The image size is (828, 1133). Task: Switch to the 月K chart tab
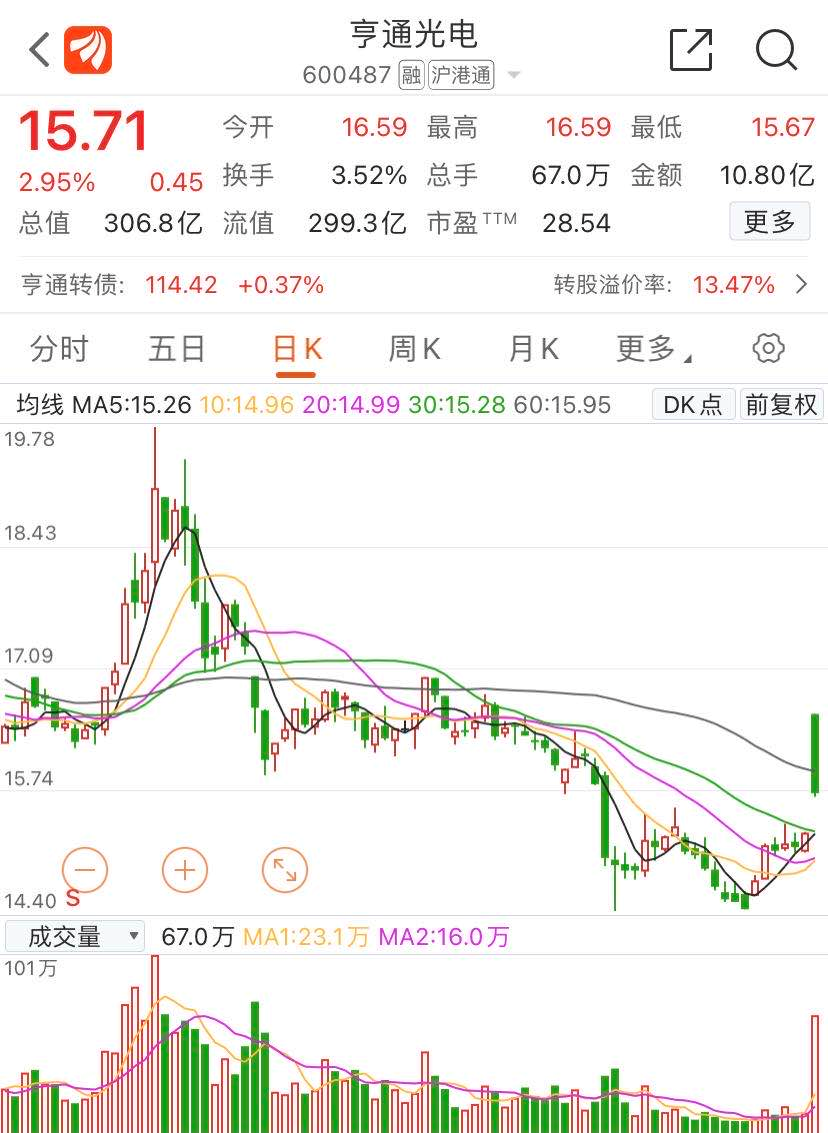pyautogui.click(x=533, y=349)
